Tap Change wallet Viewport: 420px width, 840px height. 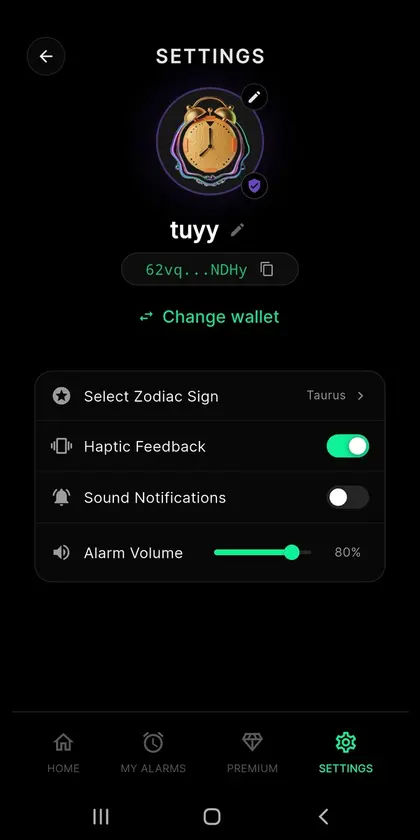pyautogui.click(x=209, y=317)
